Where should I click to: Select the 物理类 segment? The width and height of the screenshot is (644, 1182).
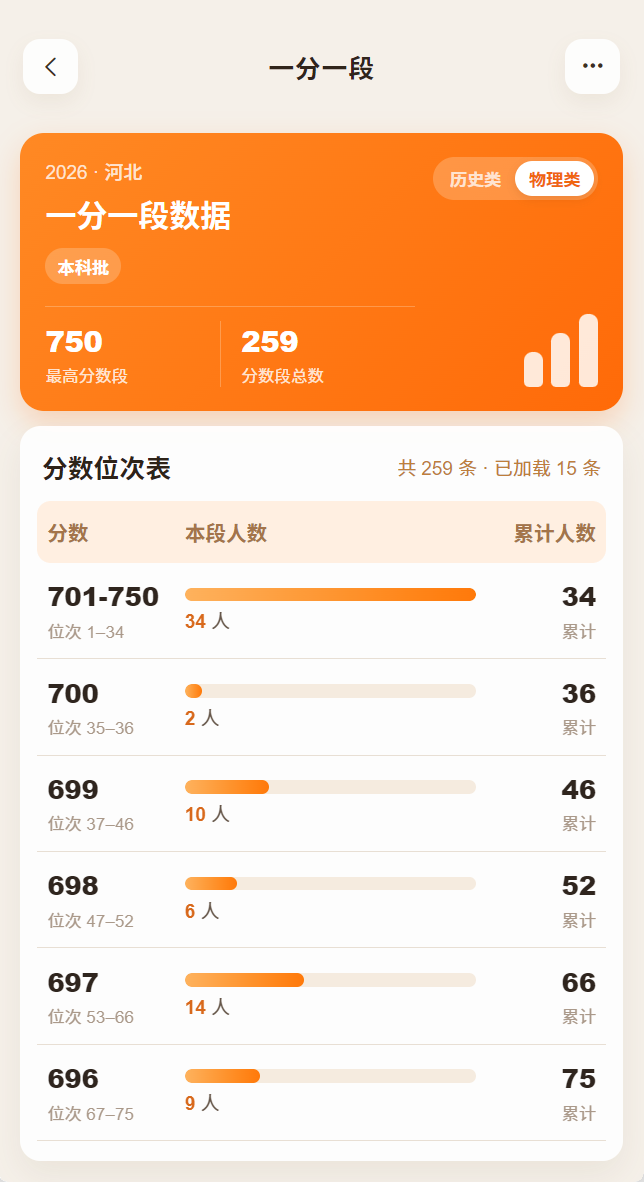(x=554, y=179)
